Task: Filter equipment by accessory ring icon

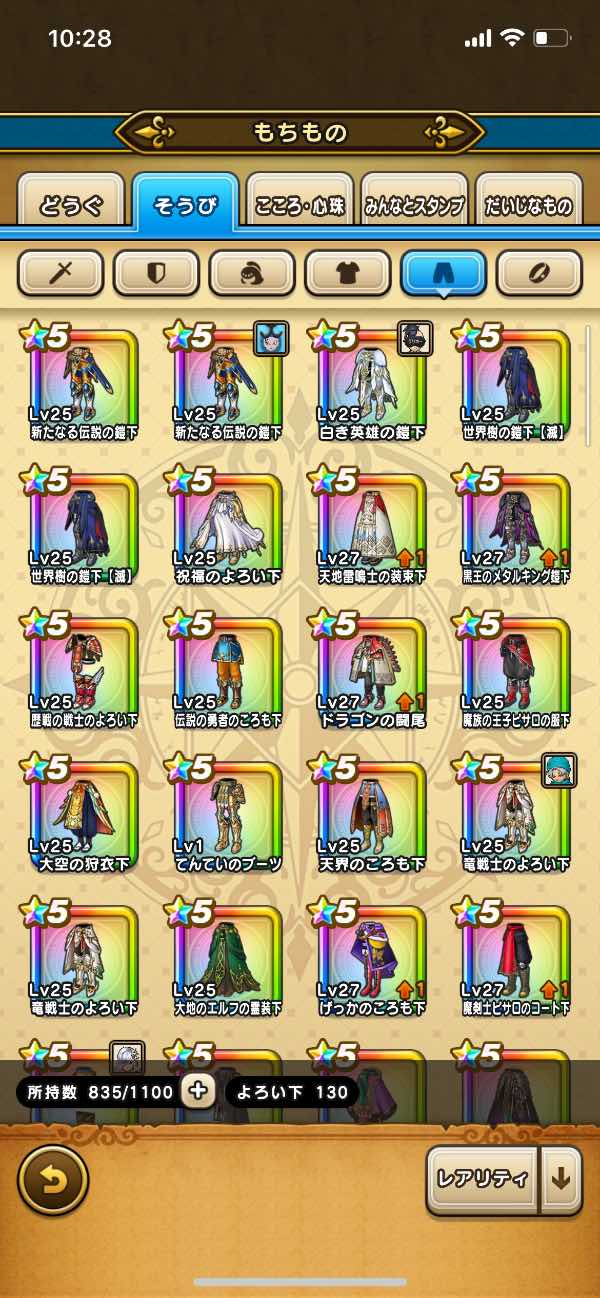Action: 540,272
